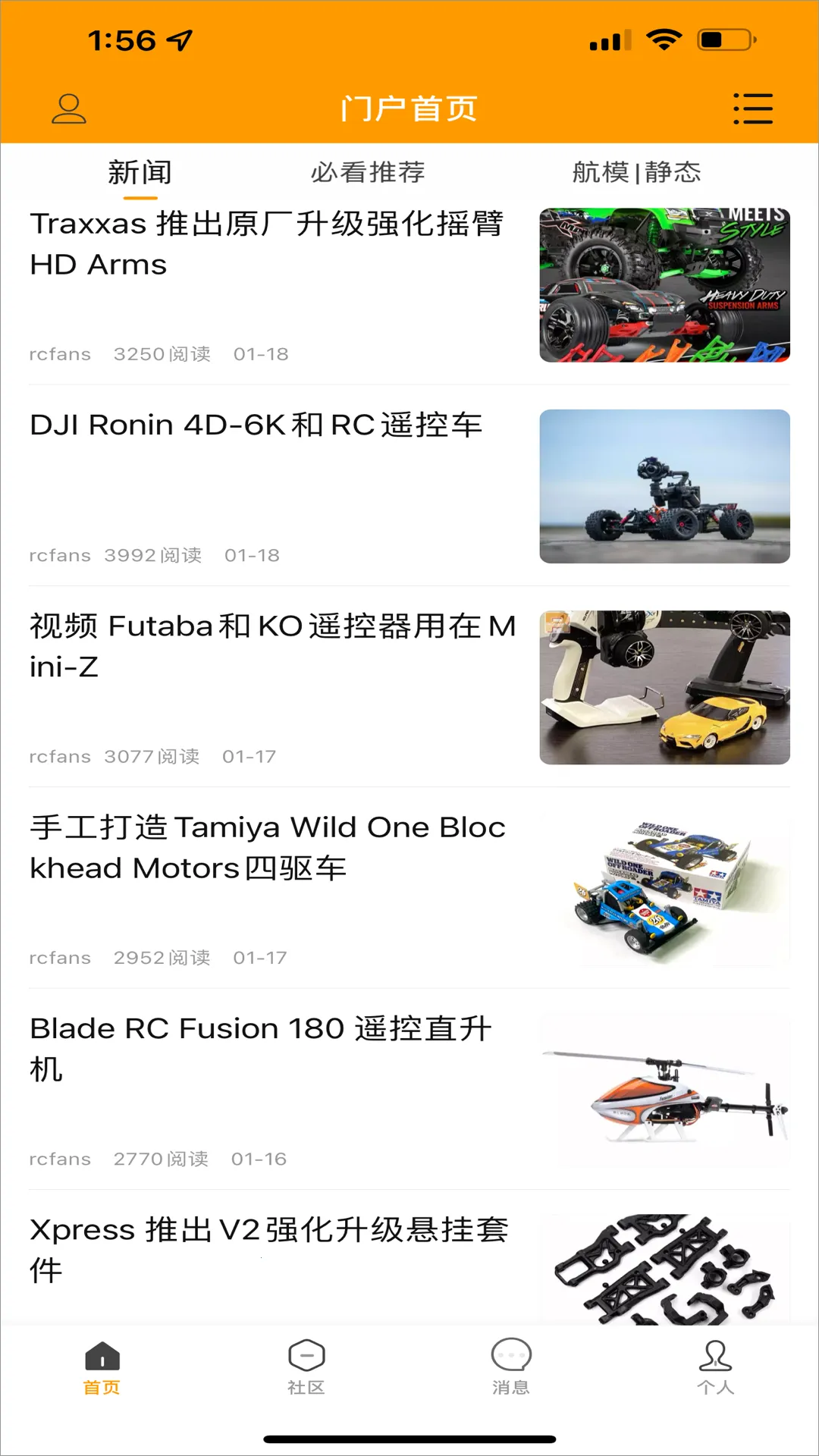Switch to the 新闻 tab
This screenshot has height=1456, width=819.
click(x=140, y=173)
